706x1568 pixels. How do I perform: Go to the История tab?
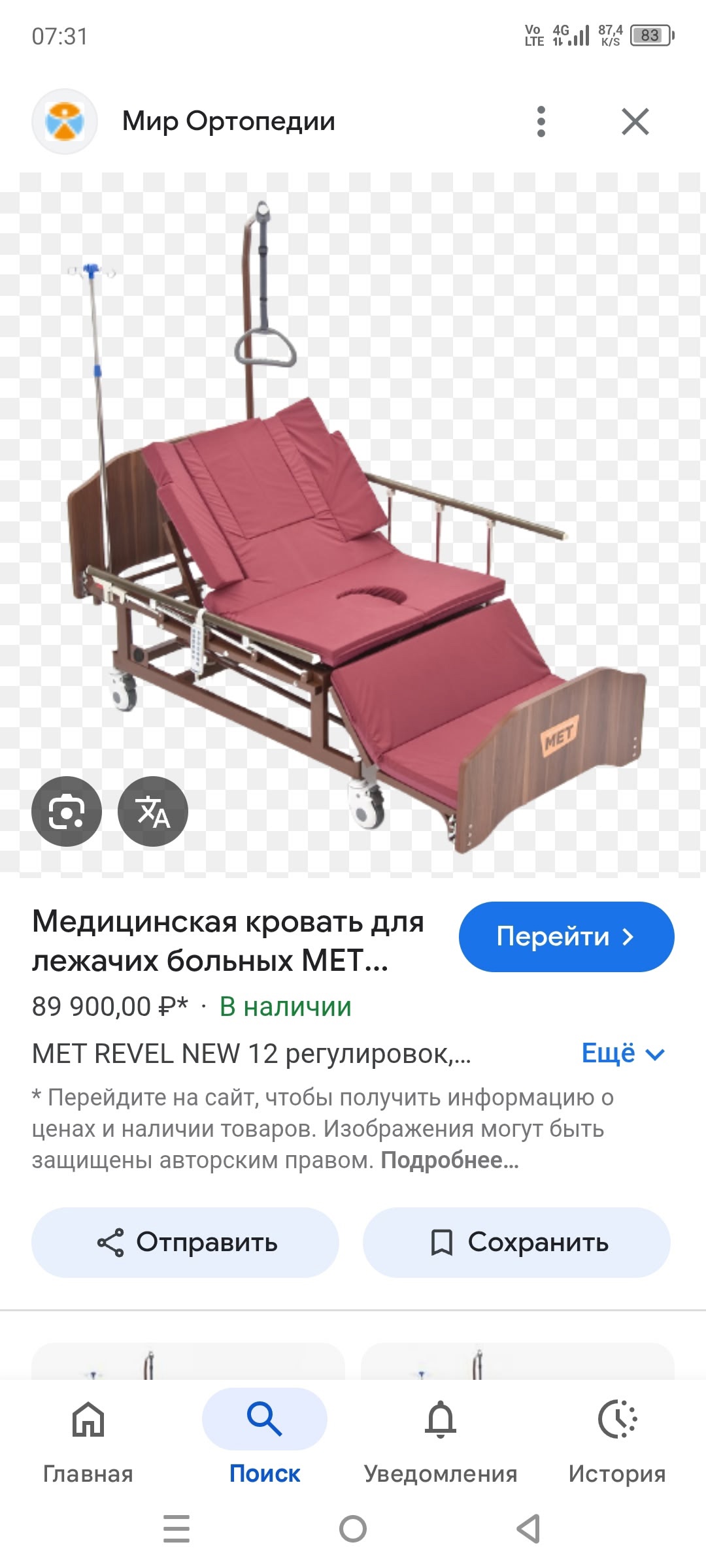click(x=617, y=1439)
